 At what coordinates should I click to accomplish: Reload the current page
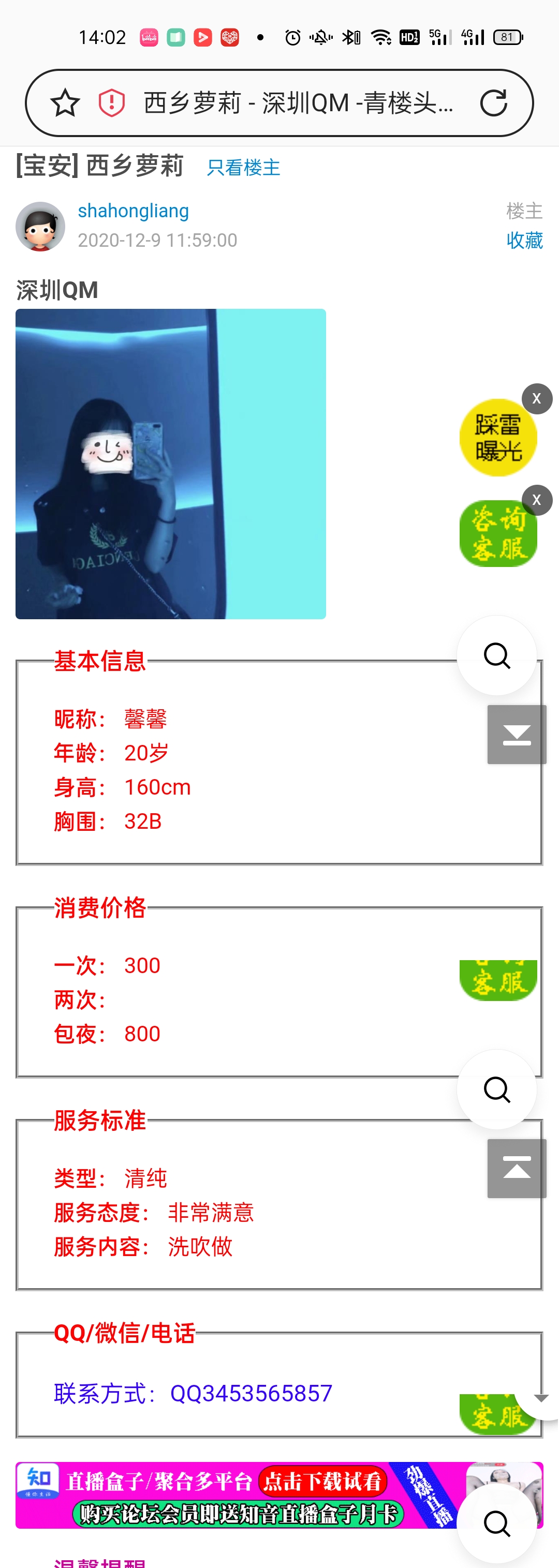[493, 103]
